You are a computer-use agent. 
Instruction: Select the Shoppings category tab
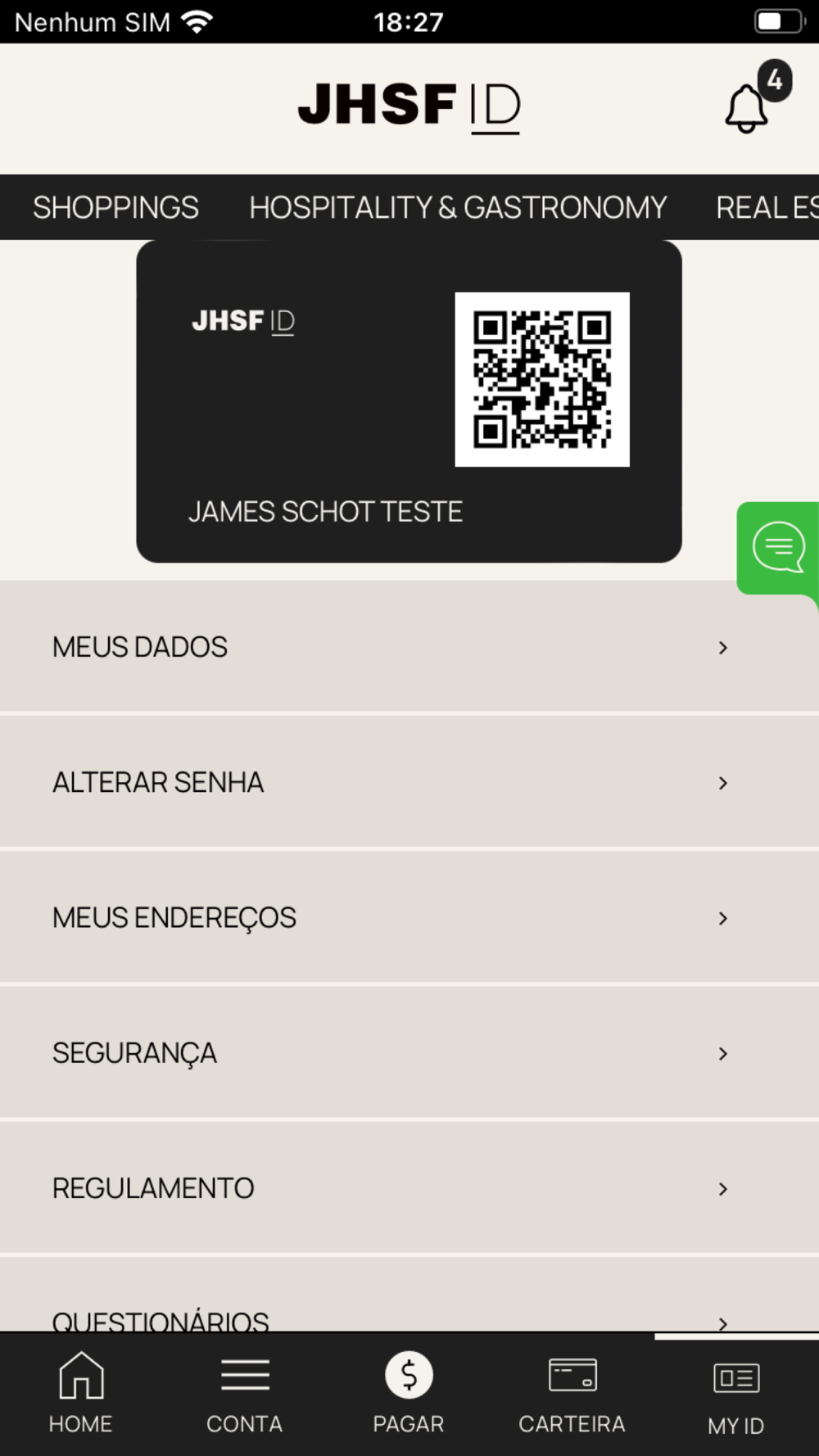click(115, 207)
